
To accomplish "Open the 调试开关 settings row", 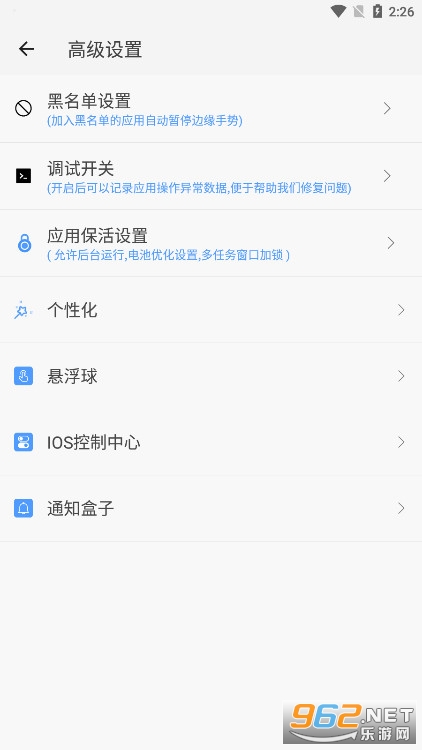I will 211,176.
